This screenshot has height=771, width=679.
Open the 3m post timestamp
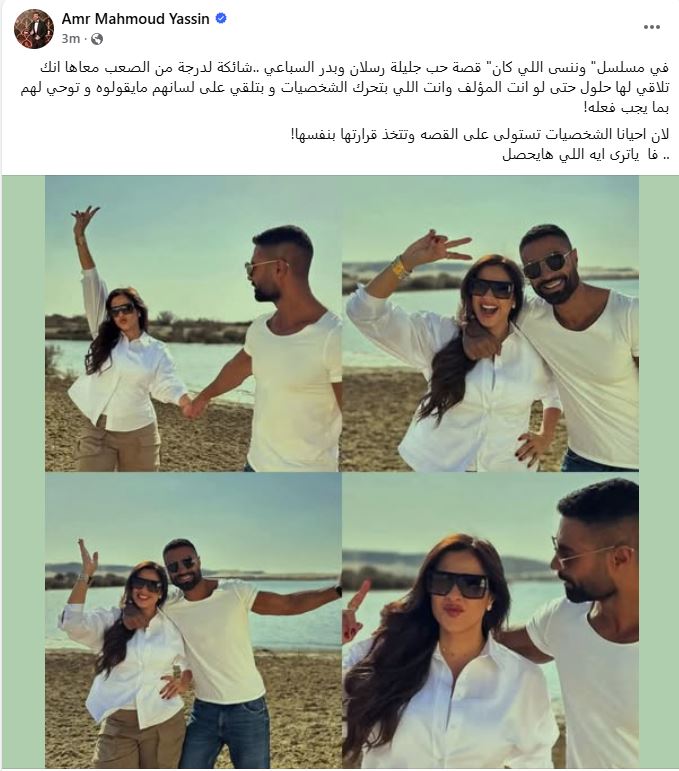70,38
